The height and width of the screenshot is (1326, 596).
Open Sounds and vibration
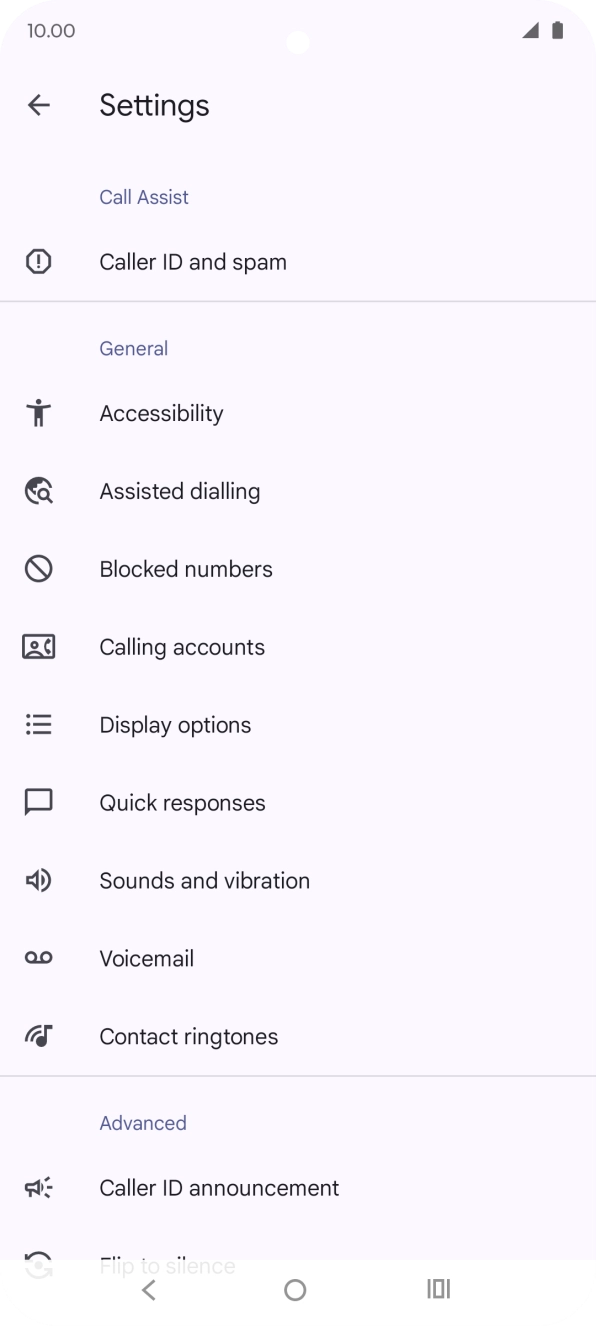pyautogui.click(x=298, y=881)
